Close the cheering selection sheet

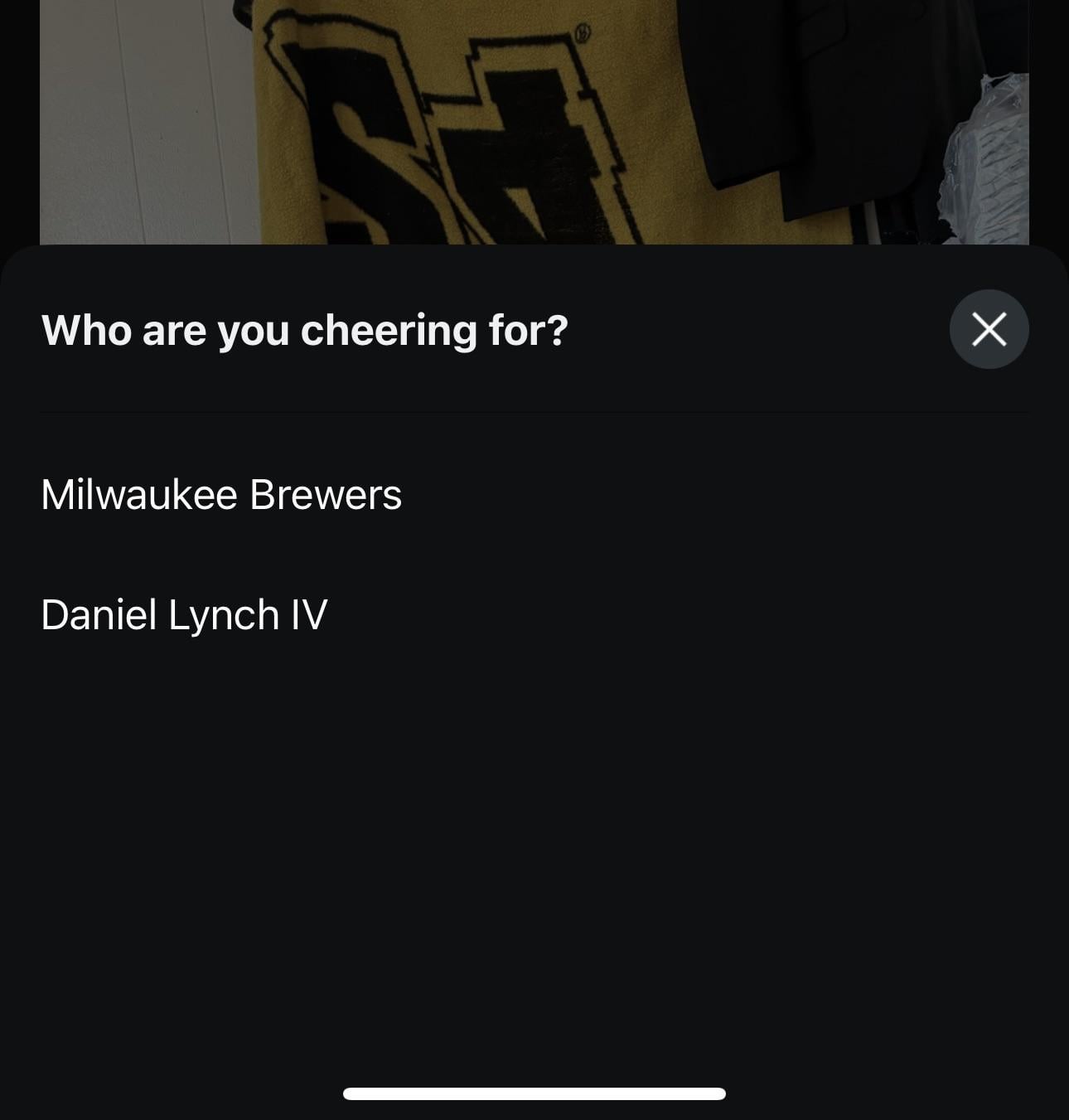(989, 329)
